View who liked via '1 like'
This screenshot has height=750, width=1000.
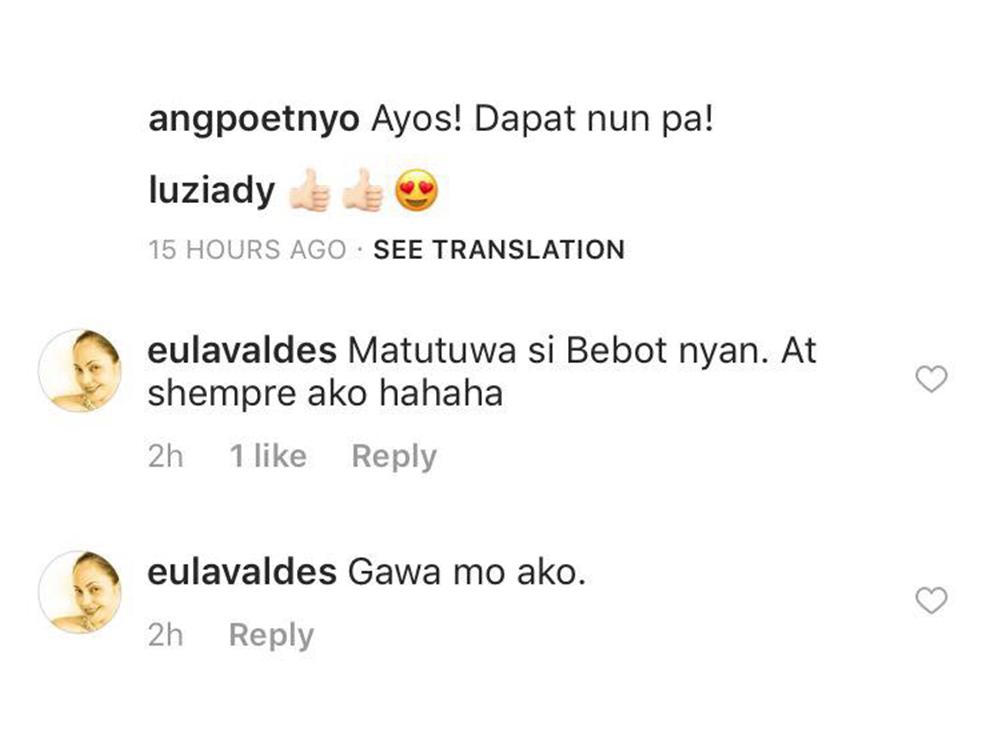268,456
